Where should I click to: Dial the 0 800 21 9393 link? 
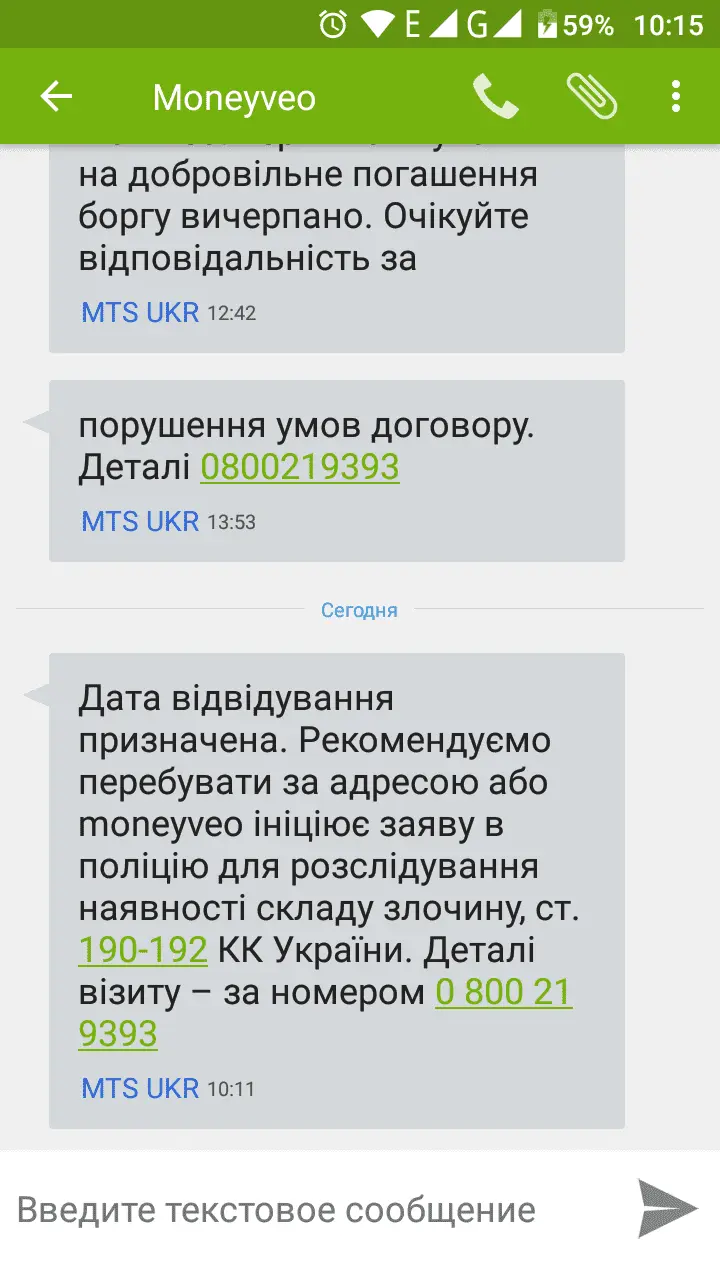[503, 993]
